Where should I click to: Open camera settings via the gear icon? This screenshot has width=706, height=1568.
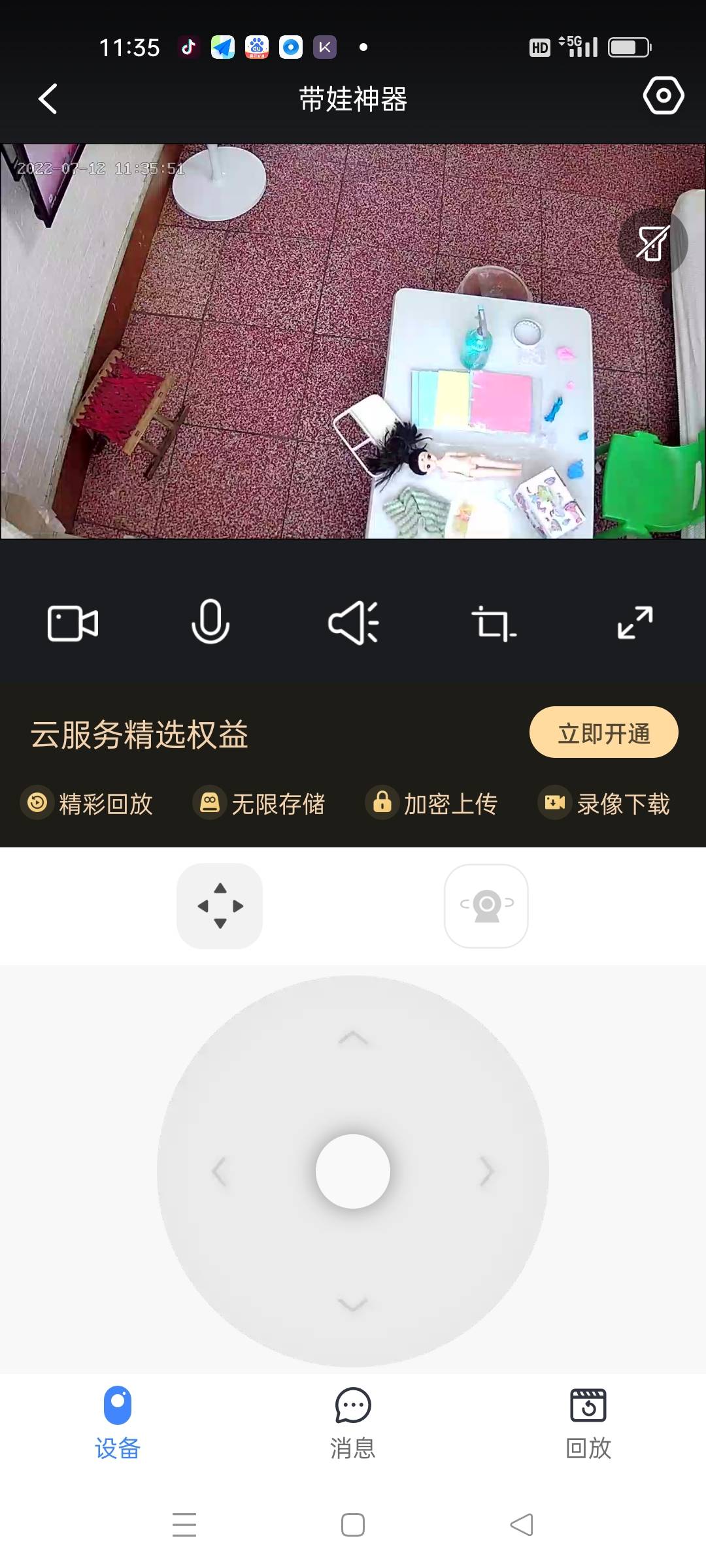[x=664, y=98]
